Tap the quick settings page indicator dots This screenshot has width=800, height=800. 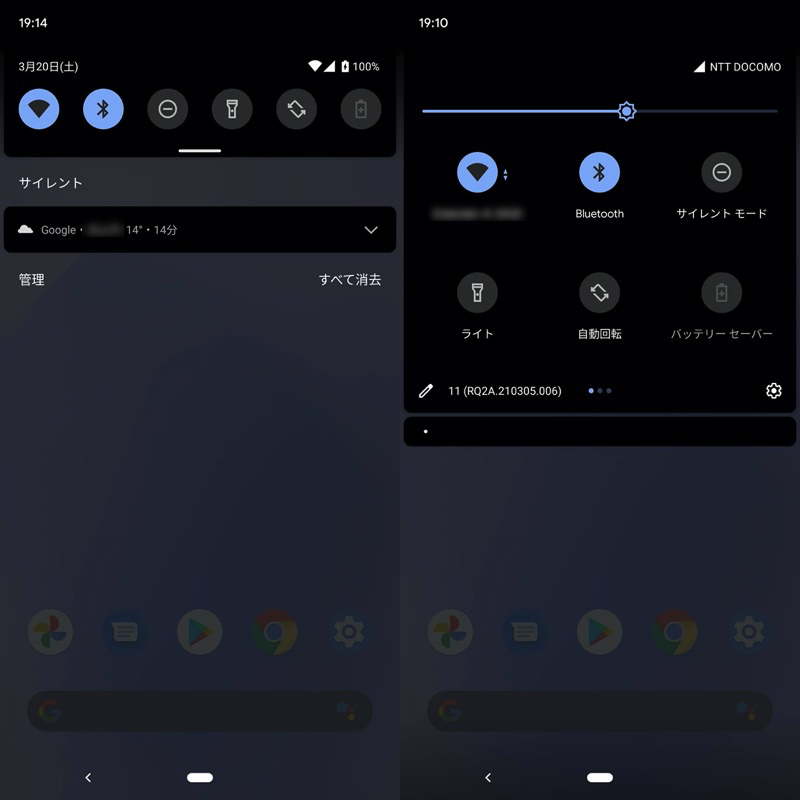point(599,391)
